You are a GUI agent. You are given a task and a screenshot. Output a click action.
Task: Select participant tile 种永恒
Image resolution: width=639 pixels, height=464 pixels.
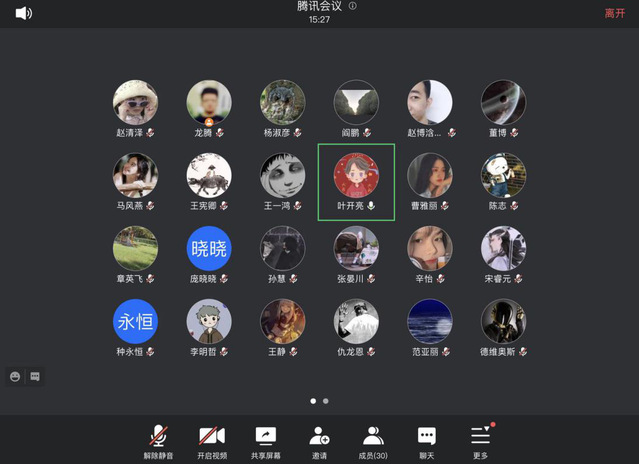coord(135,322)
